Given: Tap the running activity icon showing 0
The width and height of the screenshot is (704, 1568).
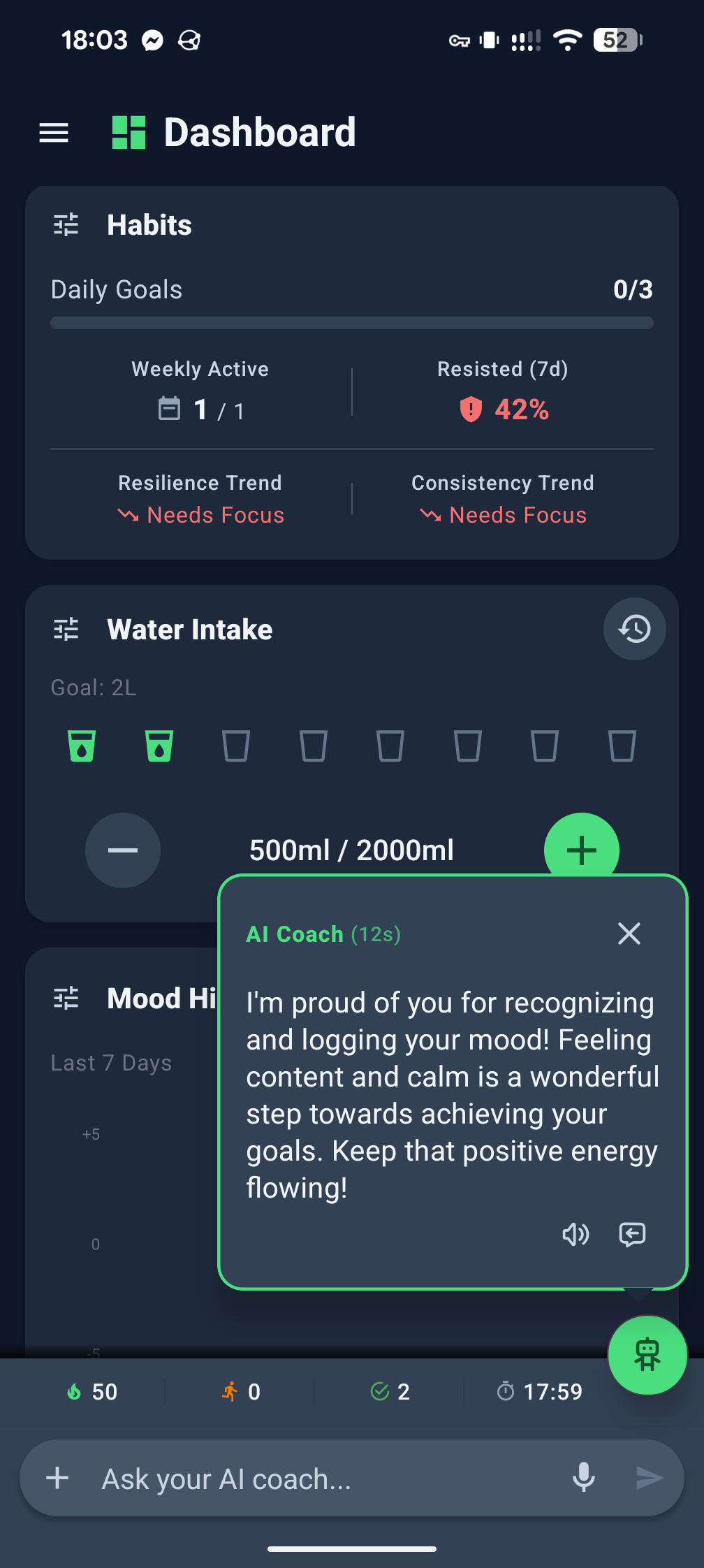Looking at the screenshot, I should (230, 1391).
